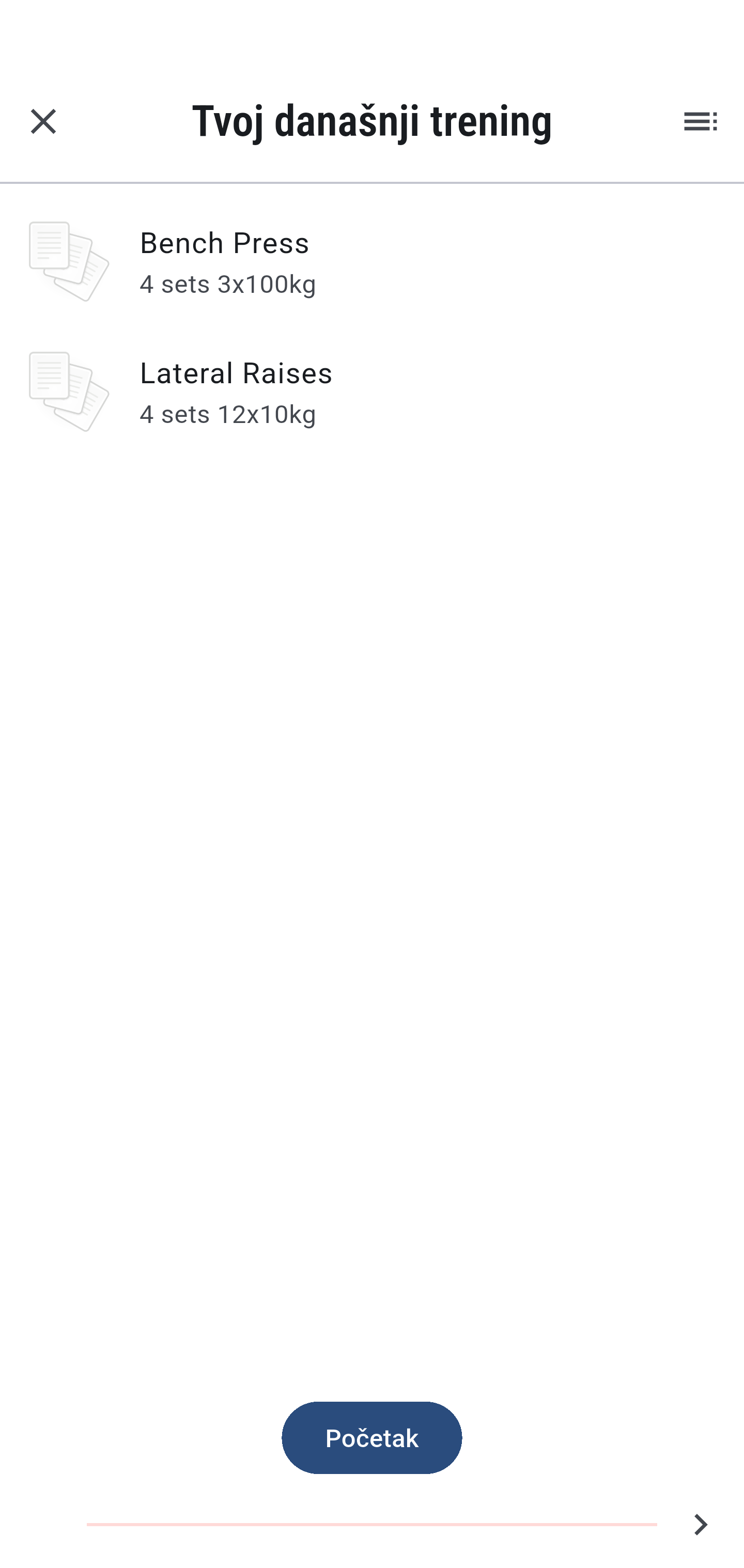Go to next page with arrow

tap(700, 1524)
